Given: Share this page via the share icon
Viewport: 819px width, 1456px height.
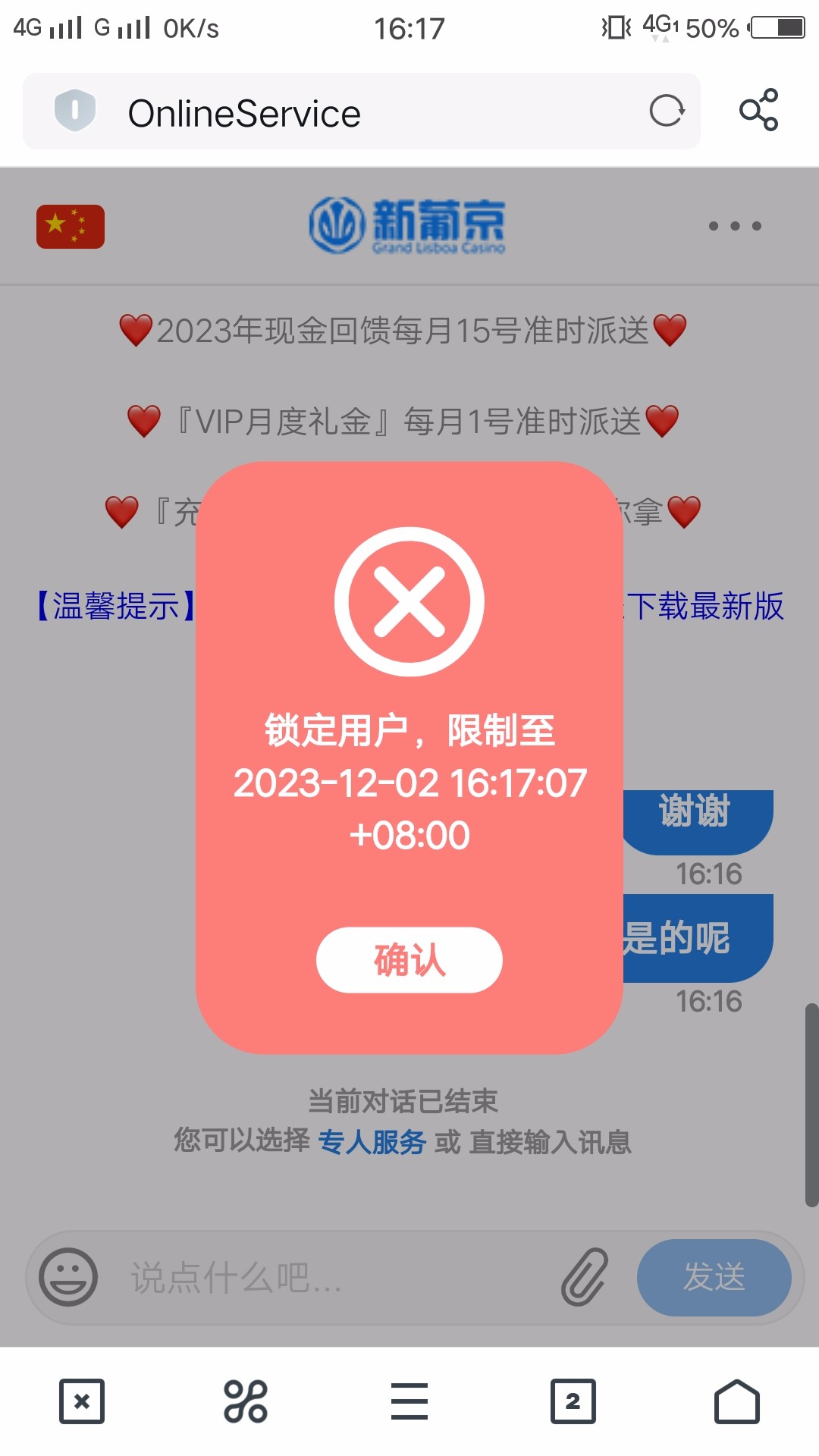Looking at the screenshot, I should [x=758, y=111].
